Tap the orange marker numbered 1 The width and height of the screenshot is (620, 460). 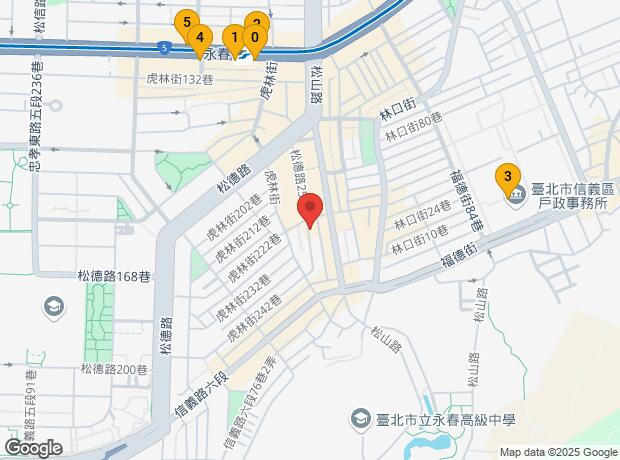click(232, 38)
